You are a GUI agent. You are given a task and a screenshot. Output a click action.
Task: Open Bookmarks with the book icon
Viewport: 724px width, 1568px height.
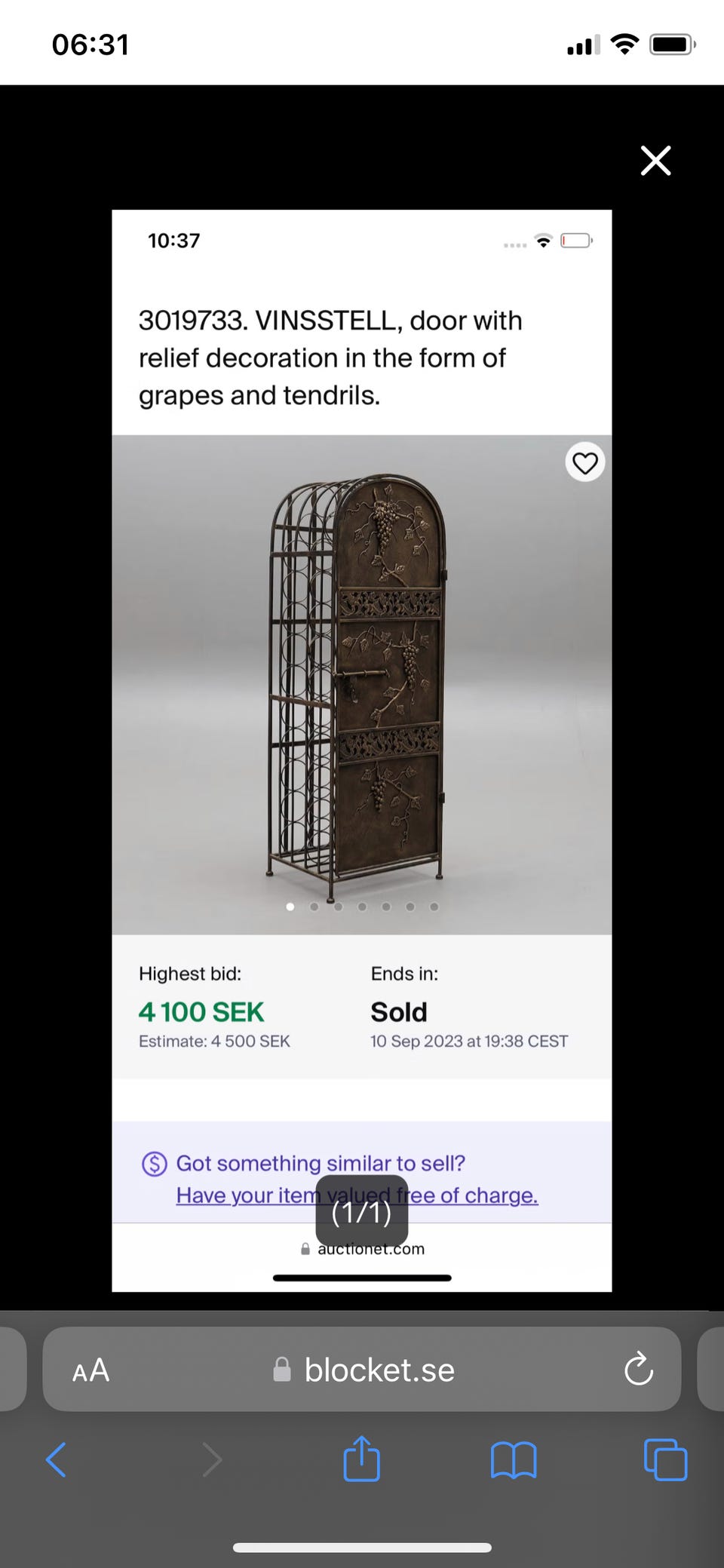[514, 1459]
